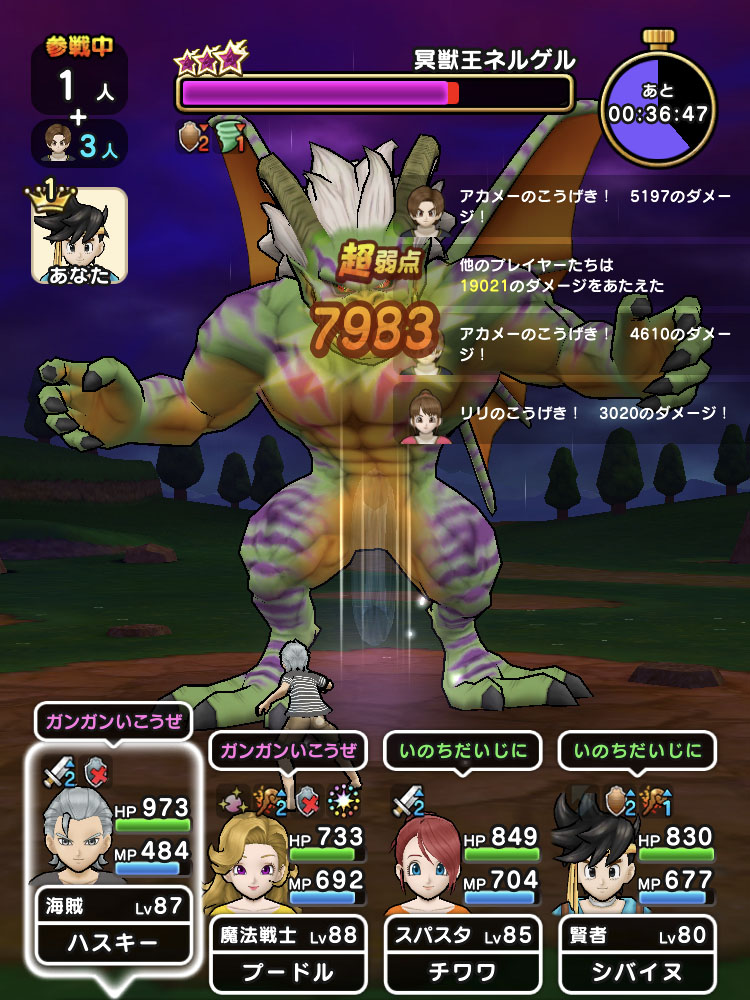Change チワワ's いのちだいじに tactic
Image resolution: width=750 pixels, height=1000 pixels.
pyautogui.click(x=463, y=750)
